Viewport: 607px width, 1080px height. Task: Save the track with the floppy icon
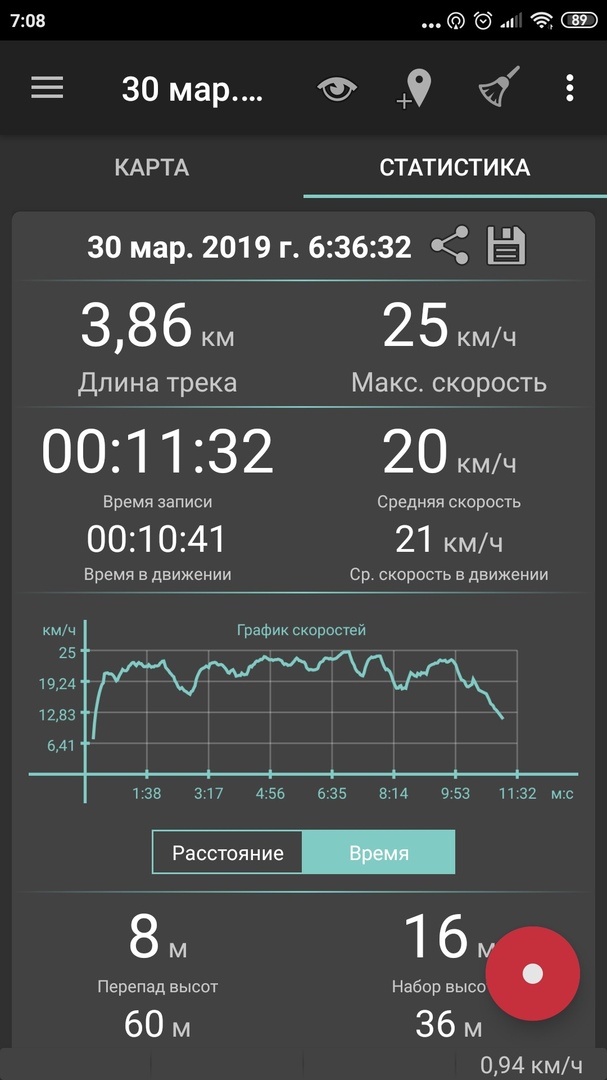[506, 246]
